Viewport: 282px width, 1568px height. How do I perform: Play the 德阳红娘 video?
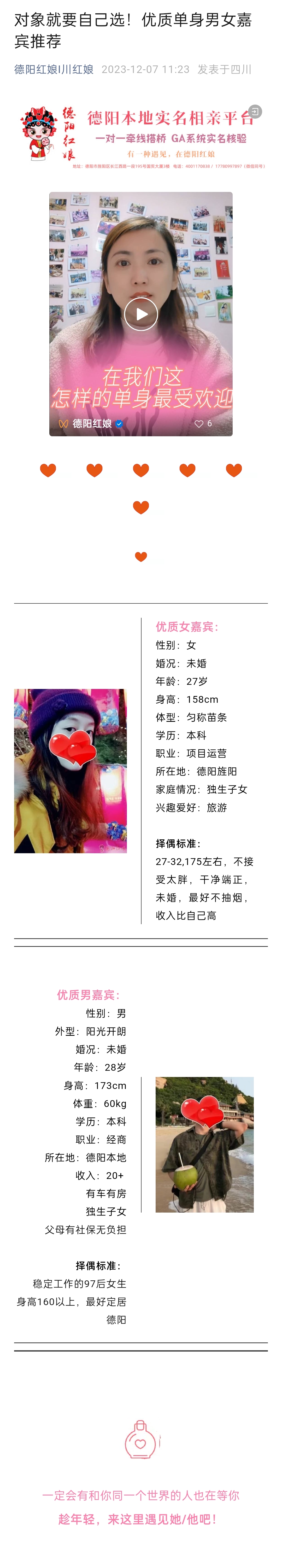(x=141, y=314)
